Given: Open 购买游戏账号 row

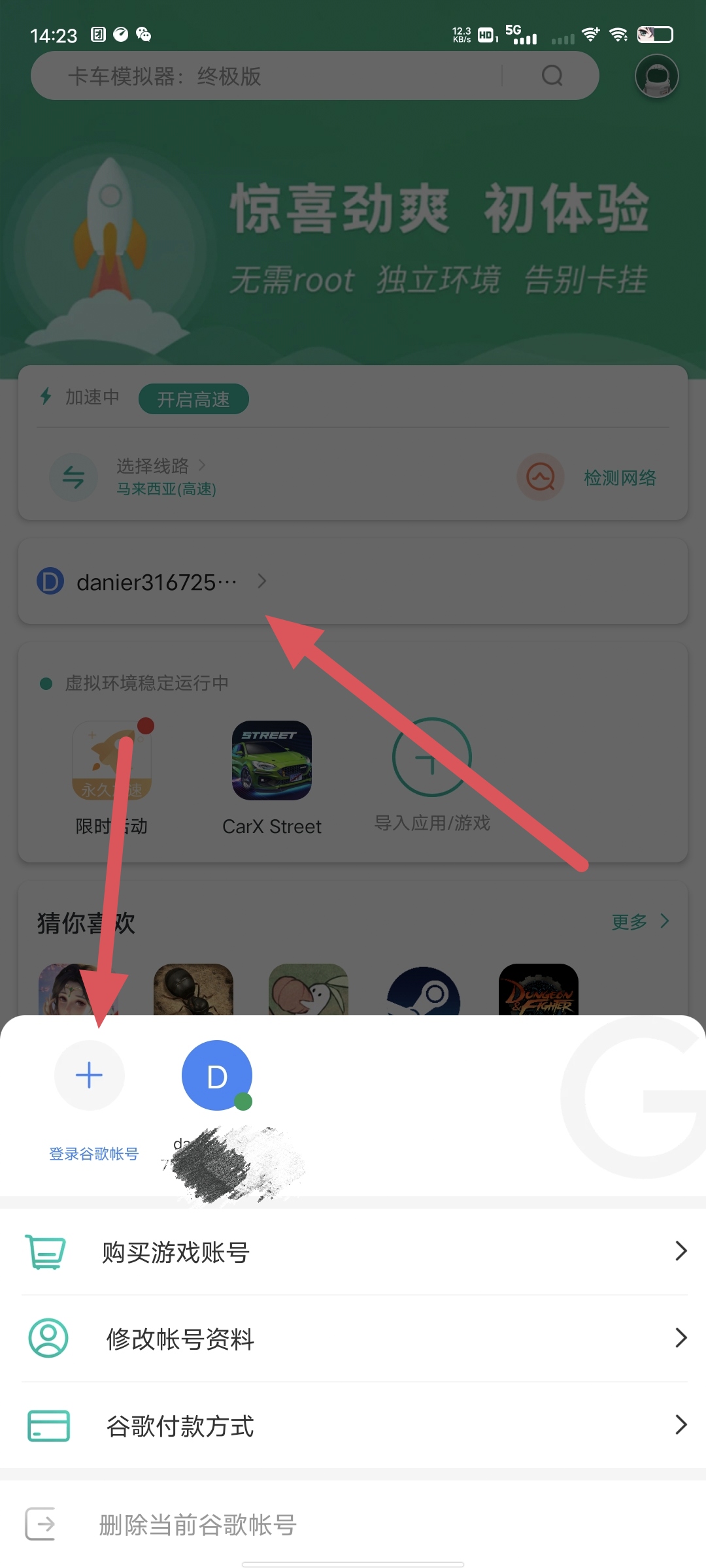Looking at the screenshot, I should coord(353,1252).
